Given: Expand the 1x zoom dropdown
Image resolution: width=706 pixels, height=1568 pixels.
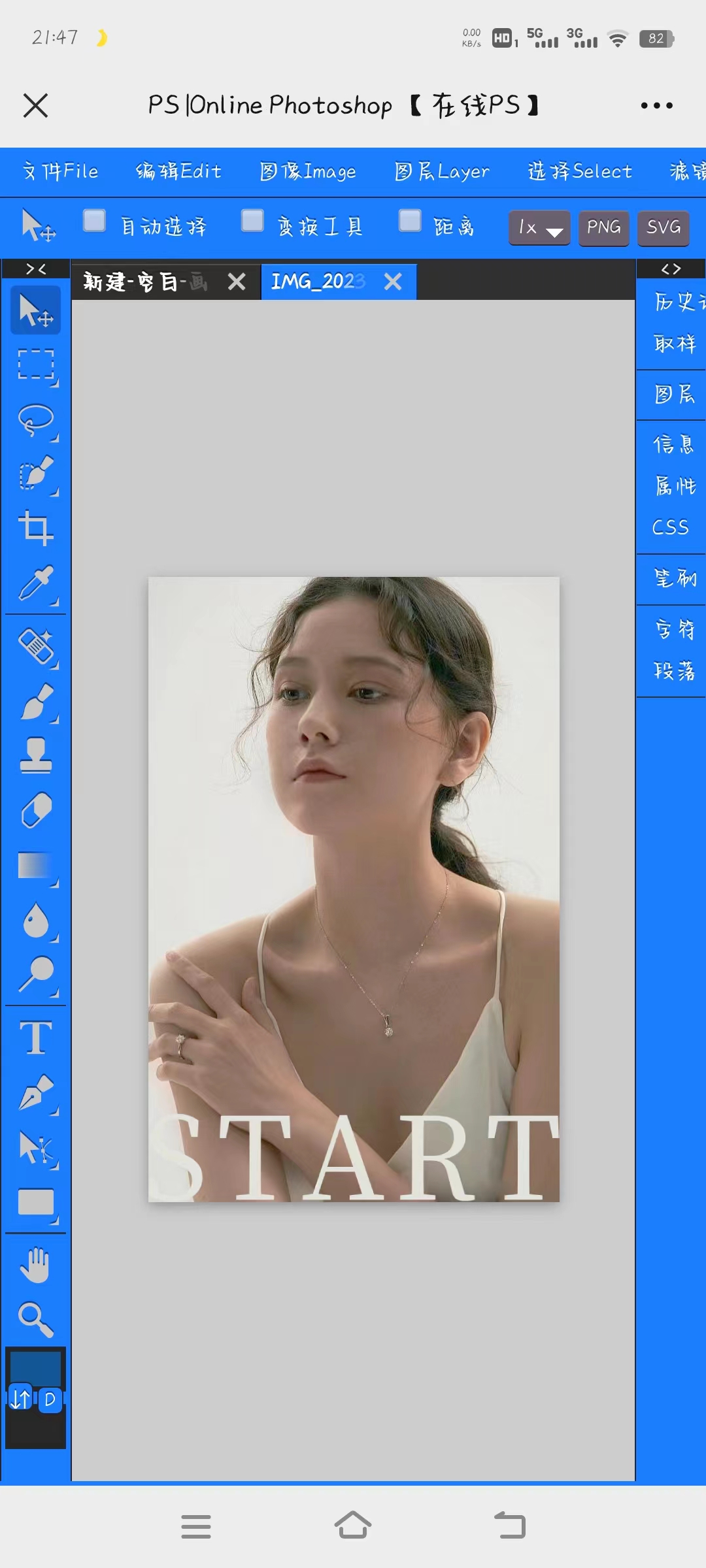Looking at the screenshot, I should pyautogui.click(x=539, y=228).
